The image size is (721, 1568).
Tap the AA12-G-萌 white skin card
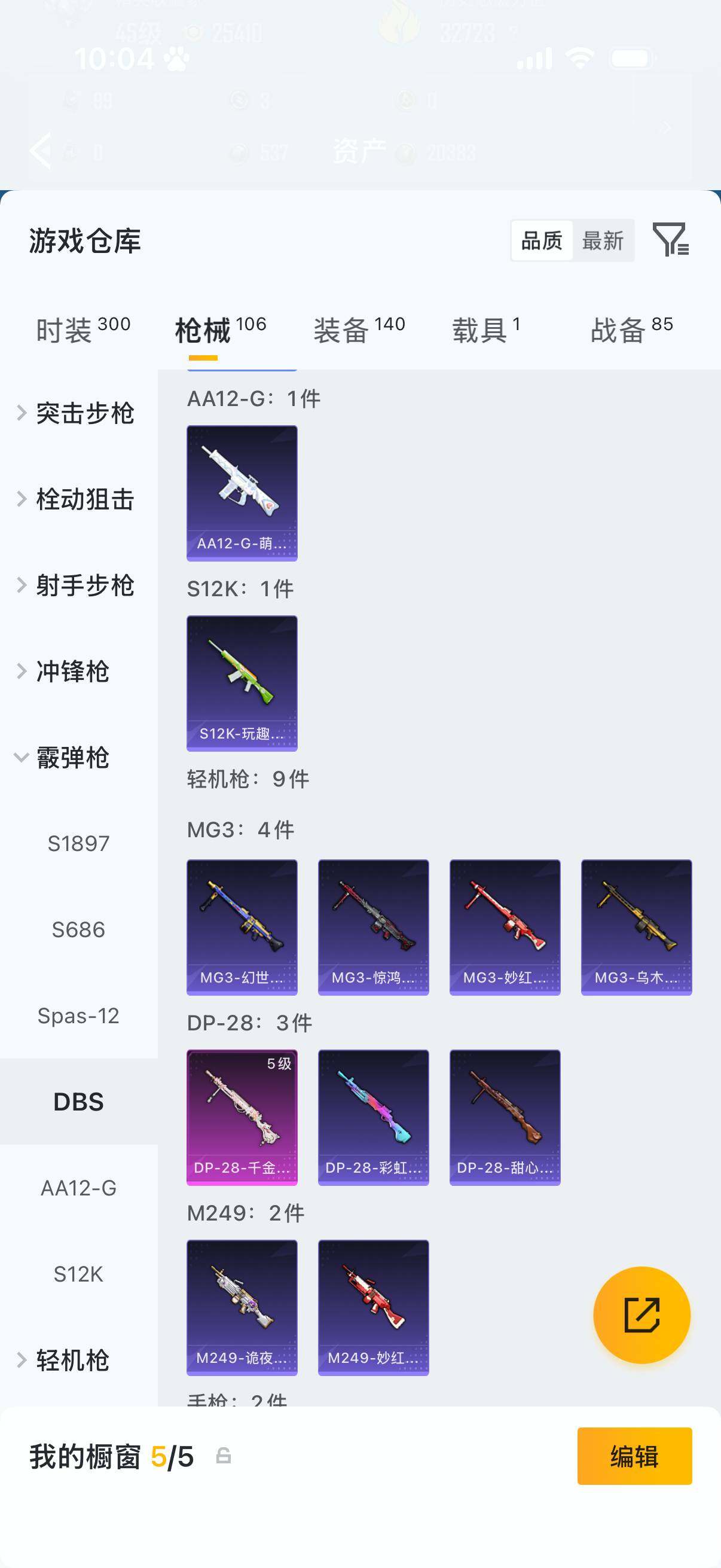(242, 493)
